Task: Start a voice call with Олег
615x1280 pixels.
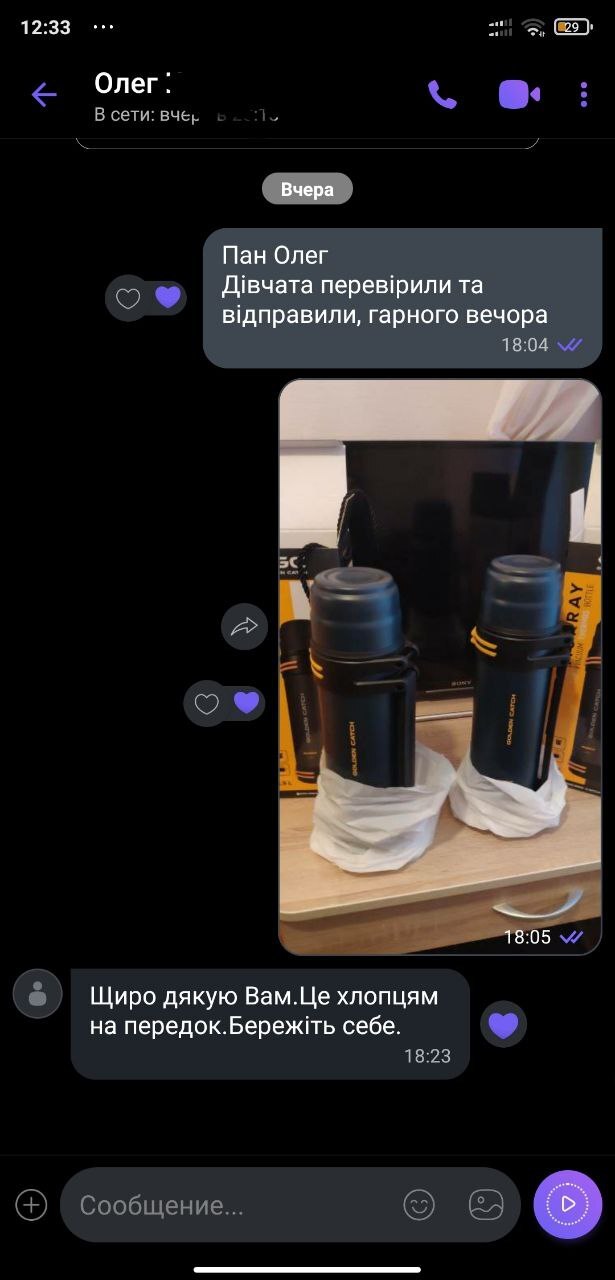Action: (x=442, y=95)
